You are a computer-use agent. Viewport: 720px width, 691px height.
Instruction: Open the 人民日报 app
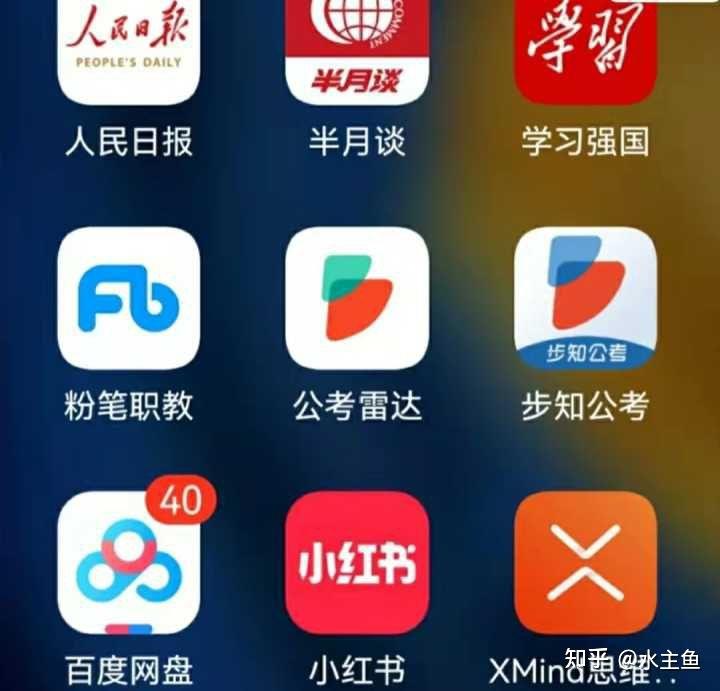point(128,48)
